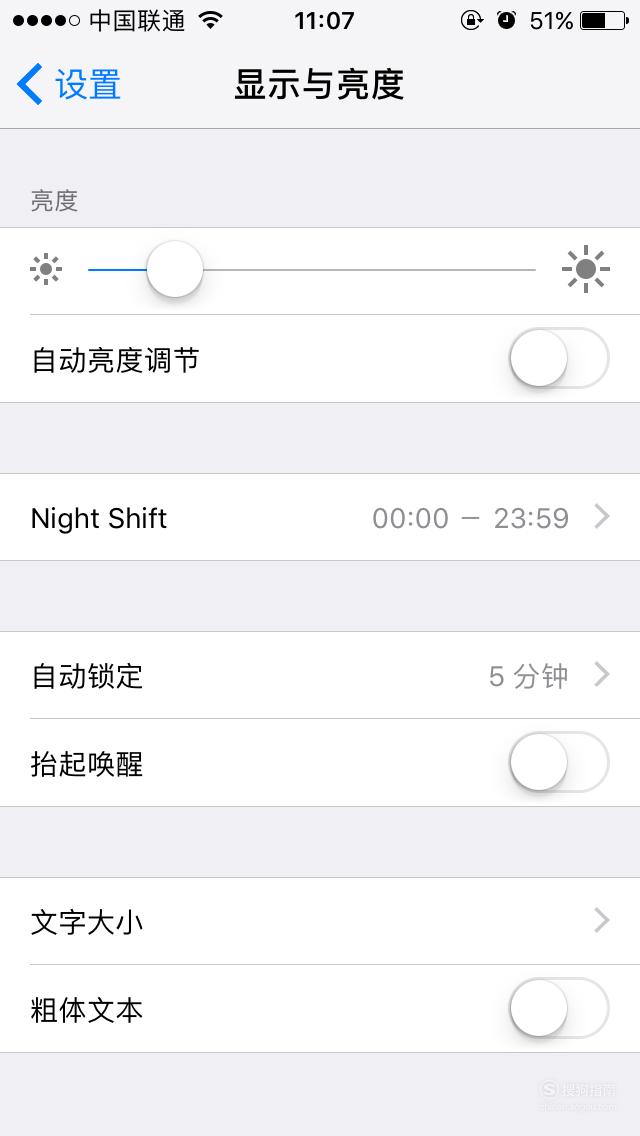This screenshot has width=640, height=1136.
Task: Go back to 设置
Action: [x=68, y=84]
